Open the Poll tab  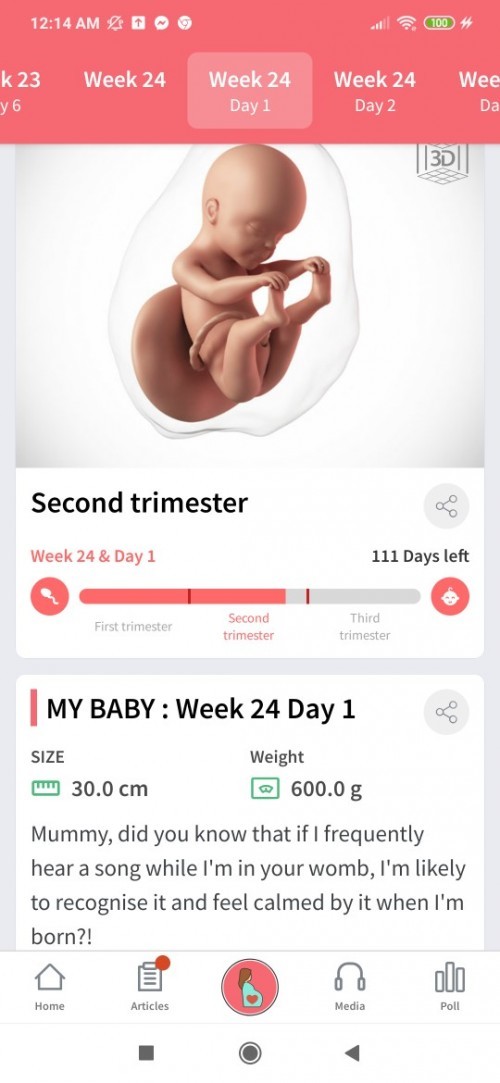coord(450,986)
